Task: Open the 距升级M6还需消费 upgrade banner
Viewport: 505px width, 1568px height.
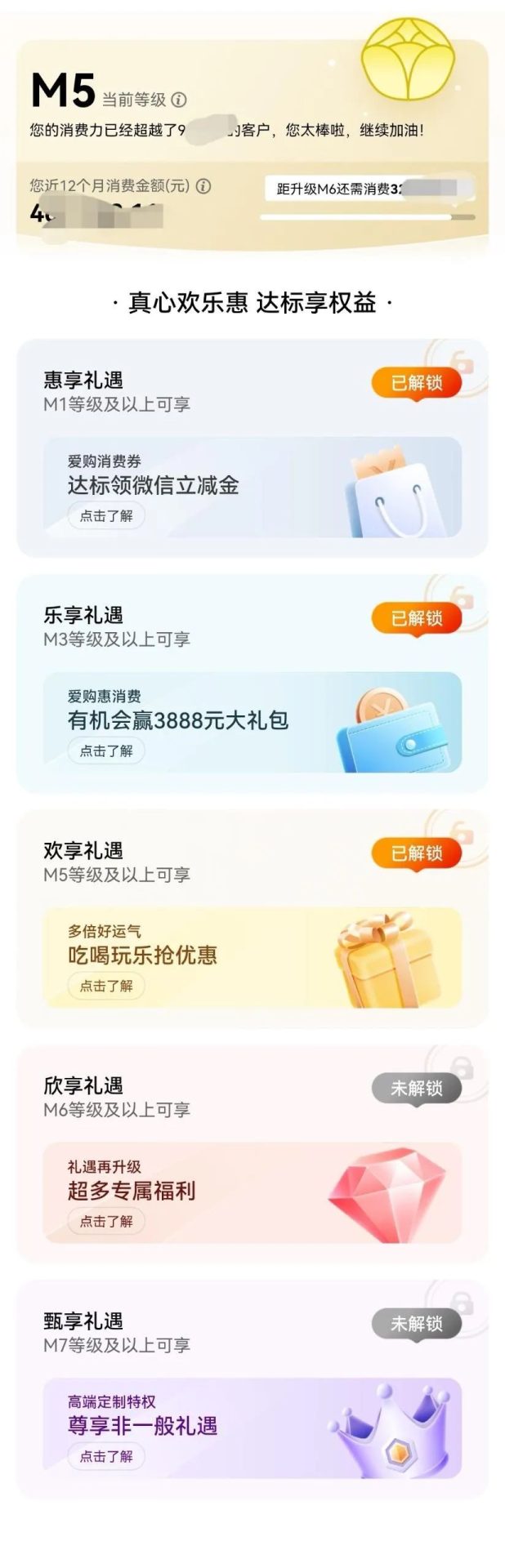Action: click(368, 189)
